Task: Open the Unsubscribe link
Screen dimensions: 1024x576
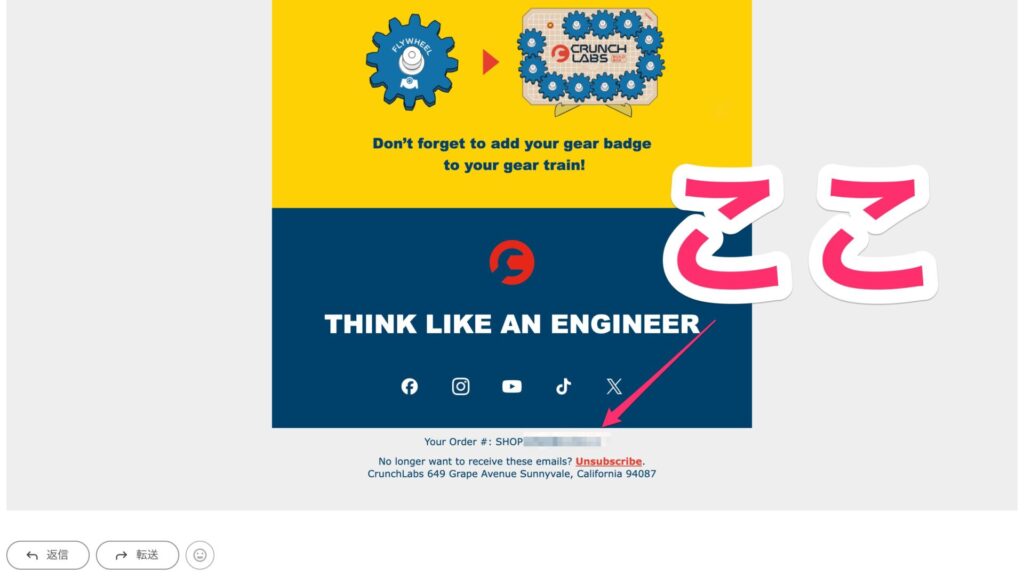Action: [608, 461]
